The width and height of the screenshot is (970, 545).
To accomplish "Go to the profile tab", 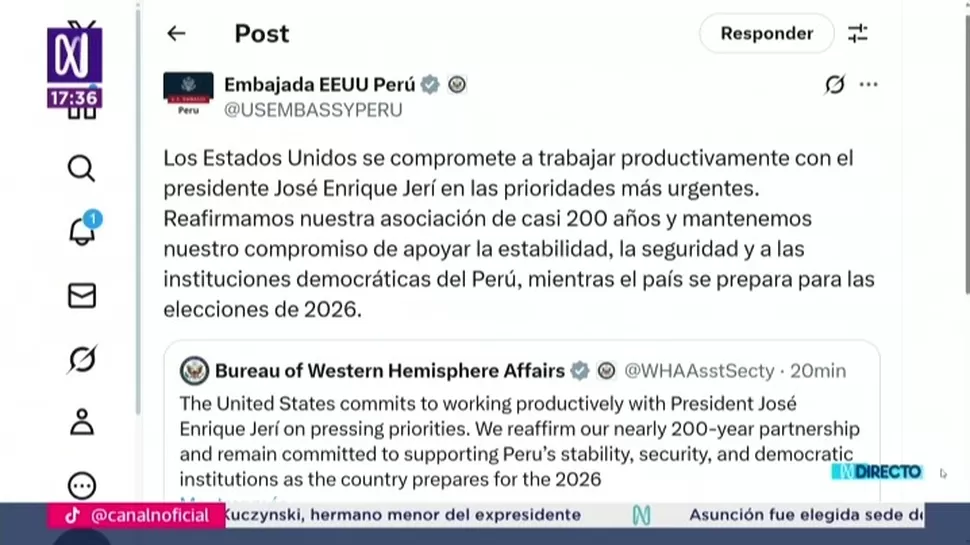I will click(x=81, y=422).
